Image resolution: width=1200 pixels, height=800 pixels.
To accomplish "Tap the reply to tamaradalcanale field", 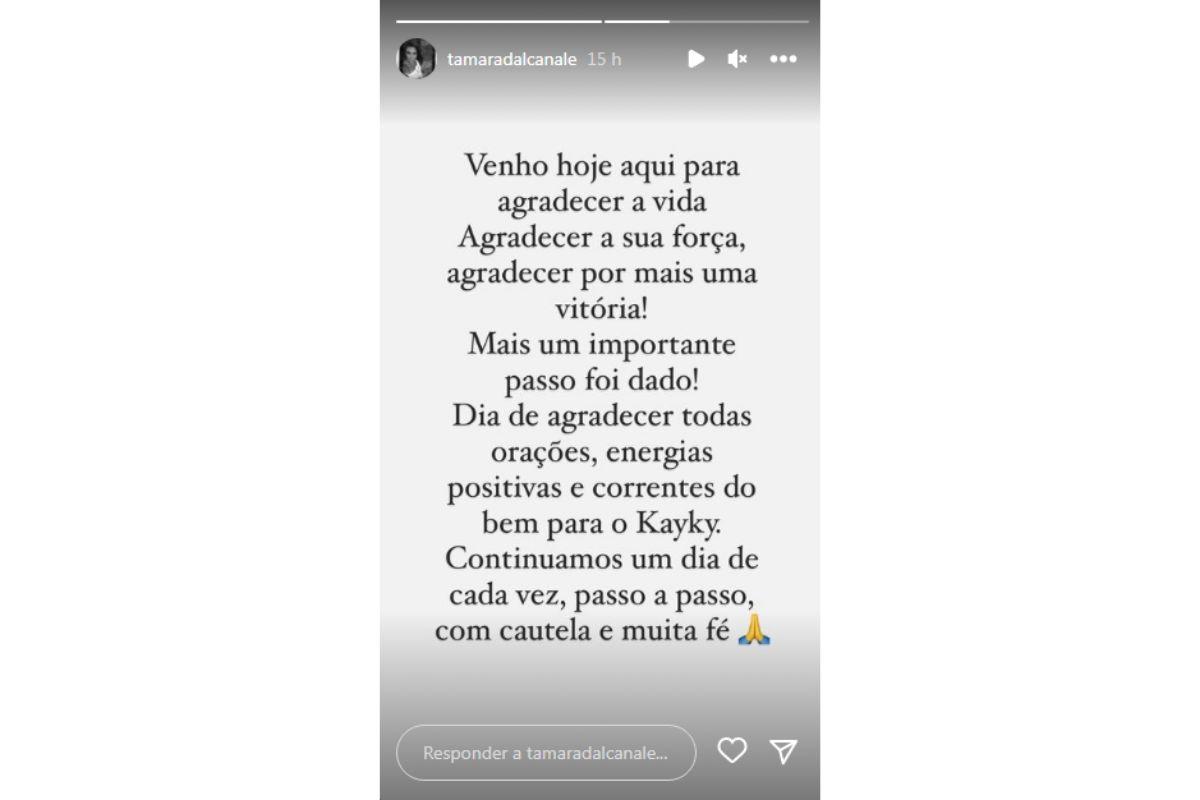I will (x=545, y=753).
